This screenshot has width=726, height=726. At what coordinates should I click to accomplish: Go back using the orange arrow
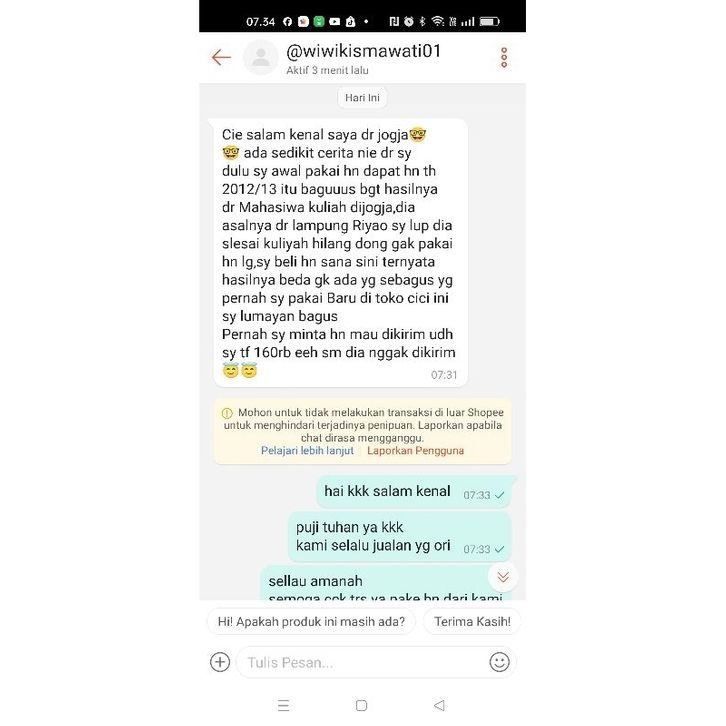click(221, 58)
